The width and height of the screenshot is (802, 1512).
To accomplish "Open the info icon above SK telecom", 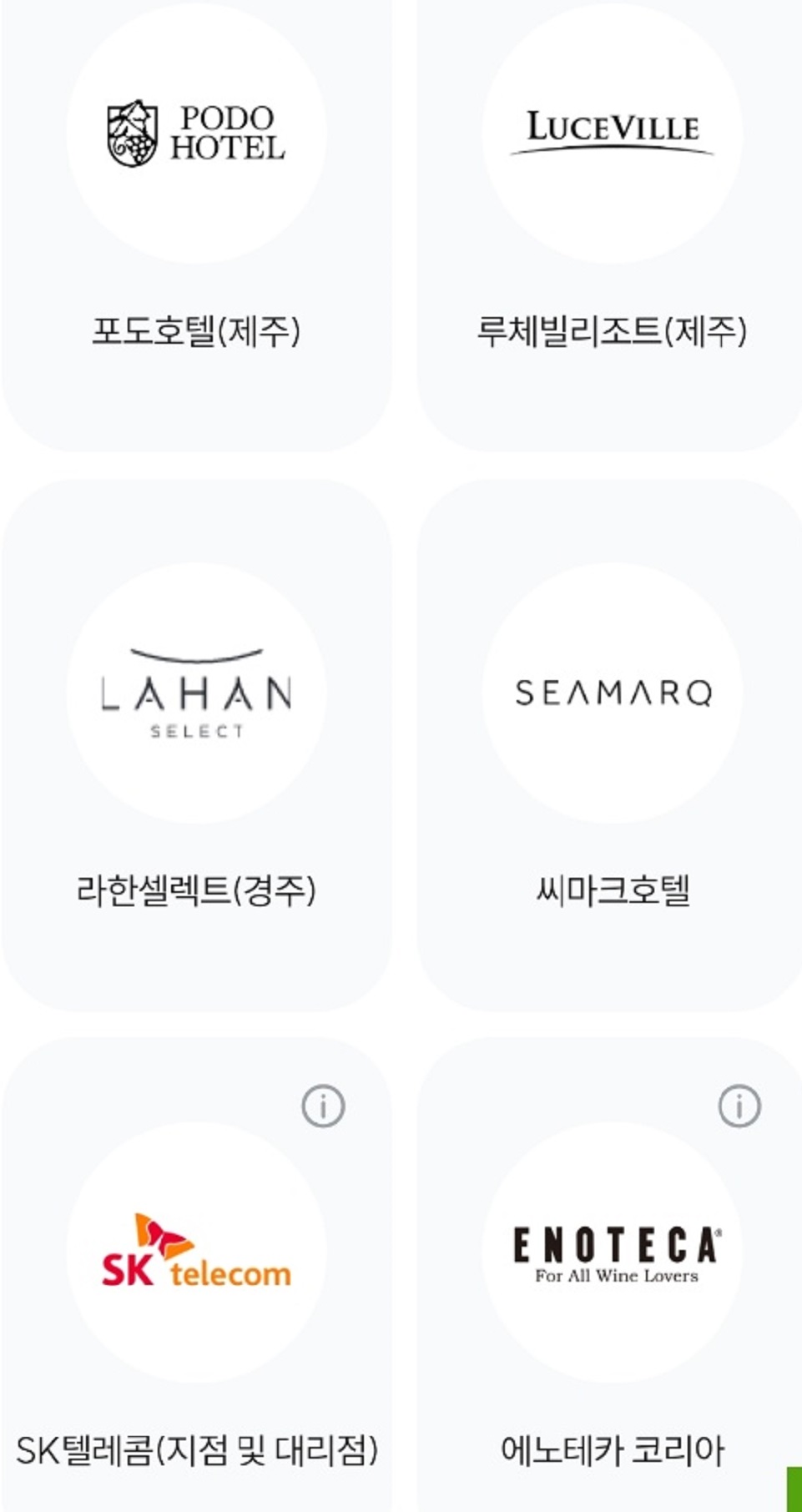I will point(322,1106).
